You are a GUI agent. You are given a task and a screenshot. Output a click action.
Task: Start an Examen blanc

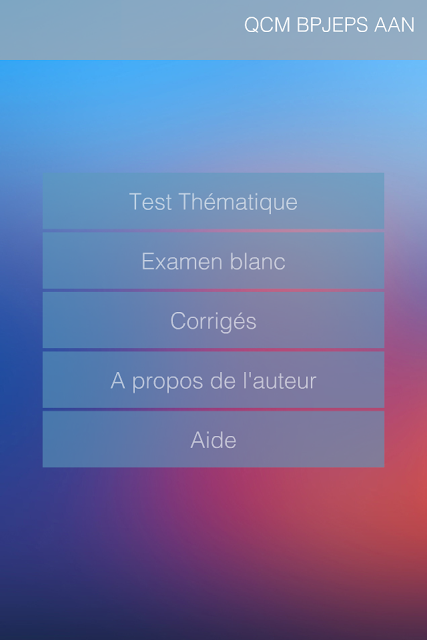pos(214,260)
